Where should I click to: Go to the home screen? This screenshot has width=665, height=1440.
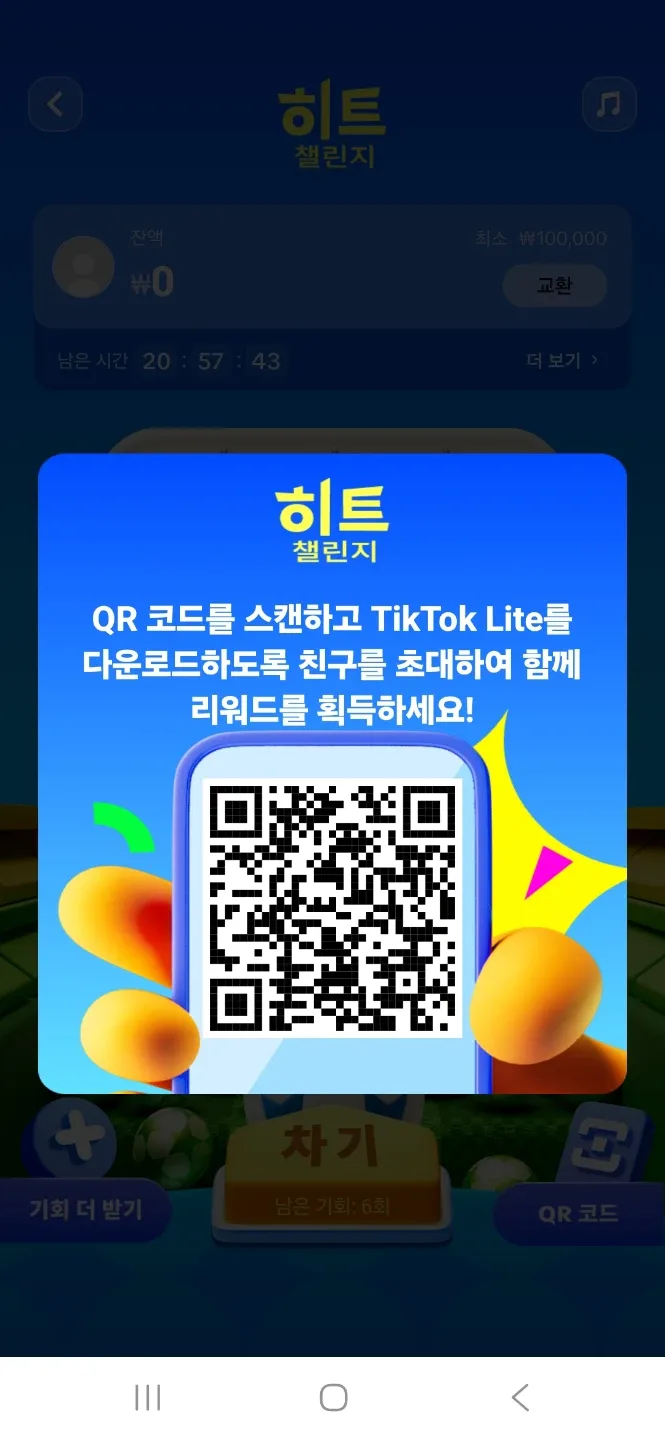(x=333, y=1397)
